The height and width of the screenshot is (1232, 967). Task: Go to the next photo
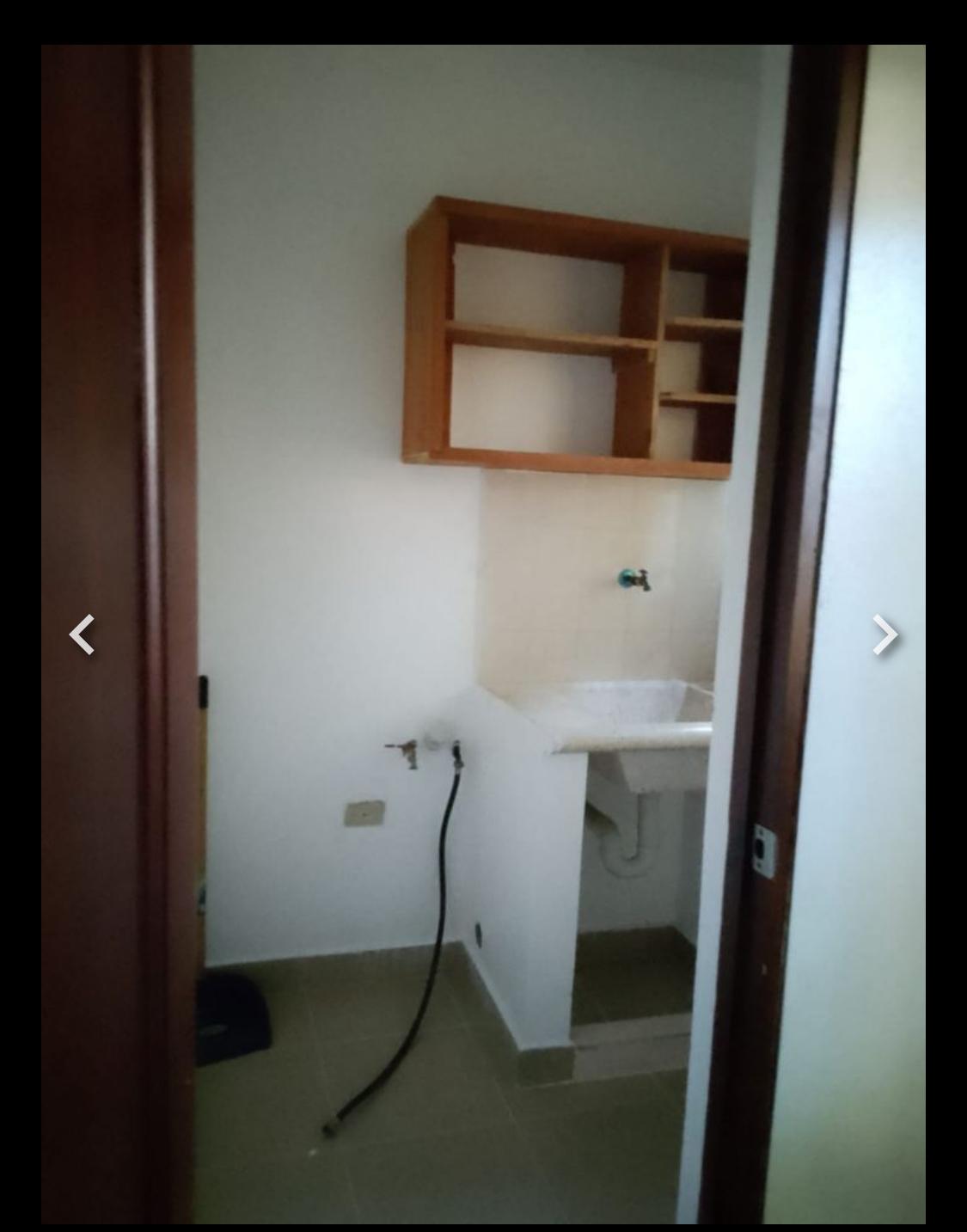tap(884, 634)
